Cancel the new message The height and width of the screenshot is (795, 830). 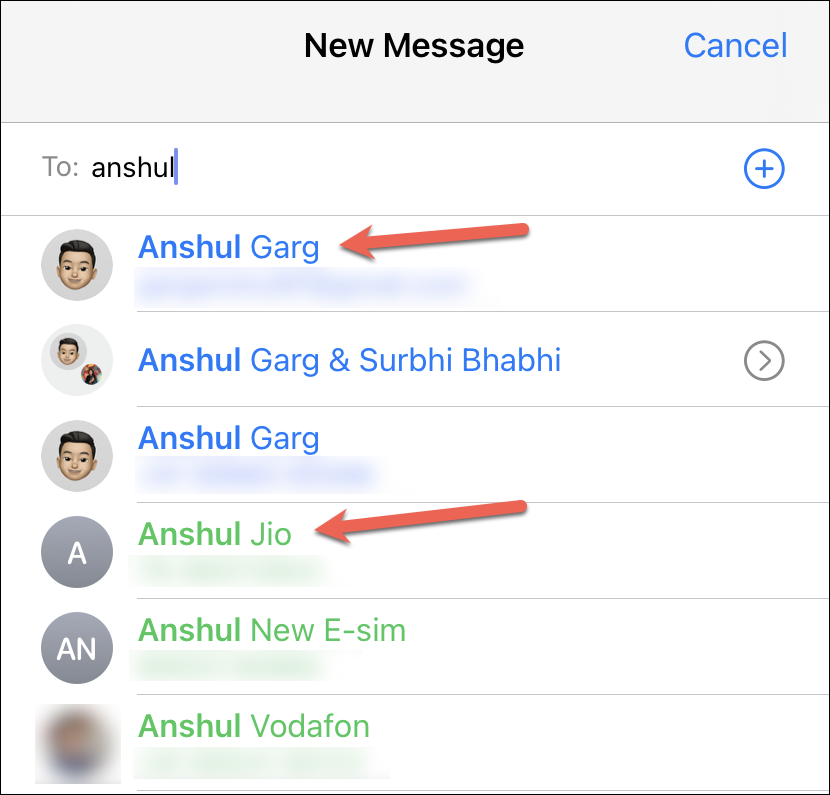(735, 45)
